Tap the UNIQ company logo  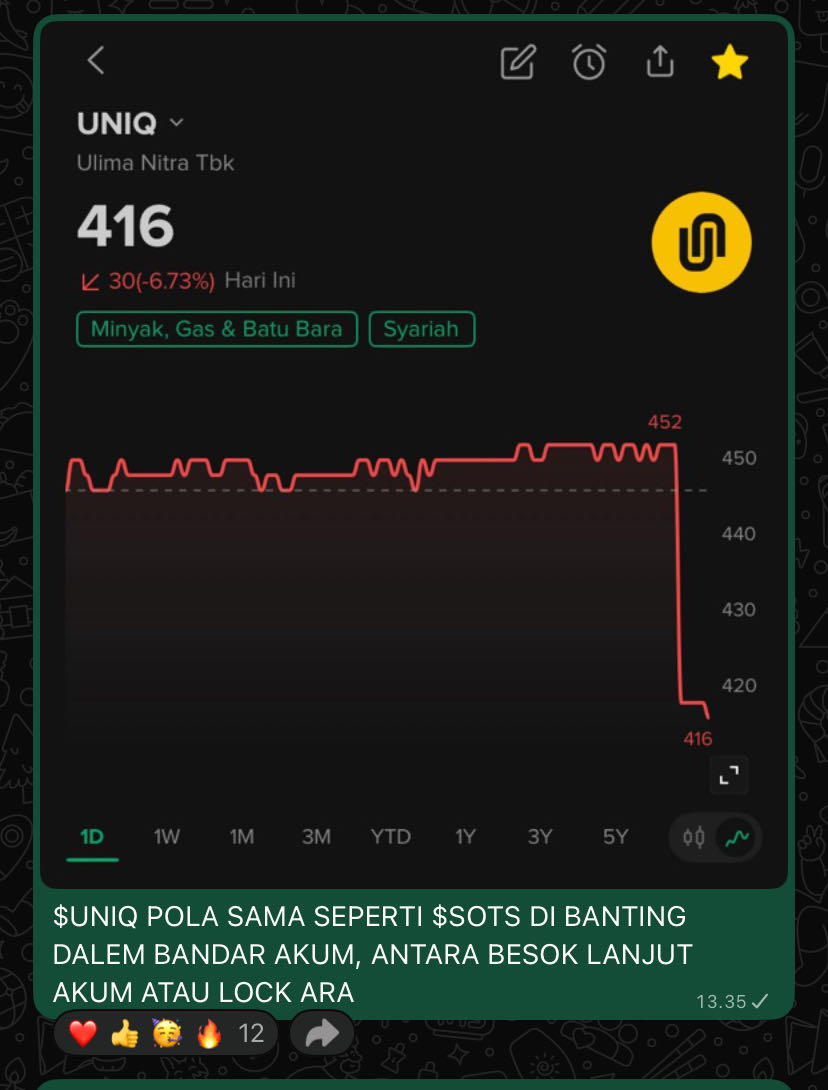pyautogui.click(x=701, y=242)
